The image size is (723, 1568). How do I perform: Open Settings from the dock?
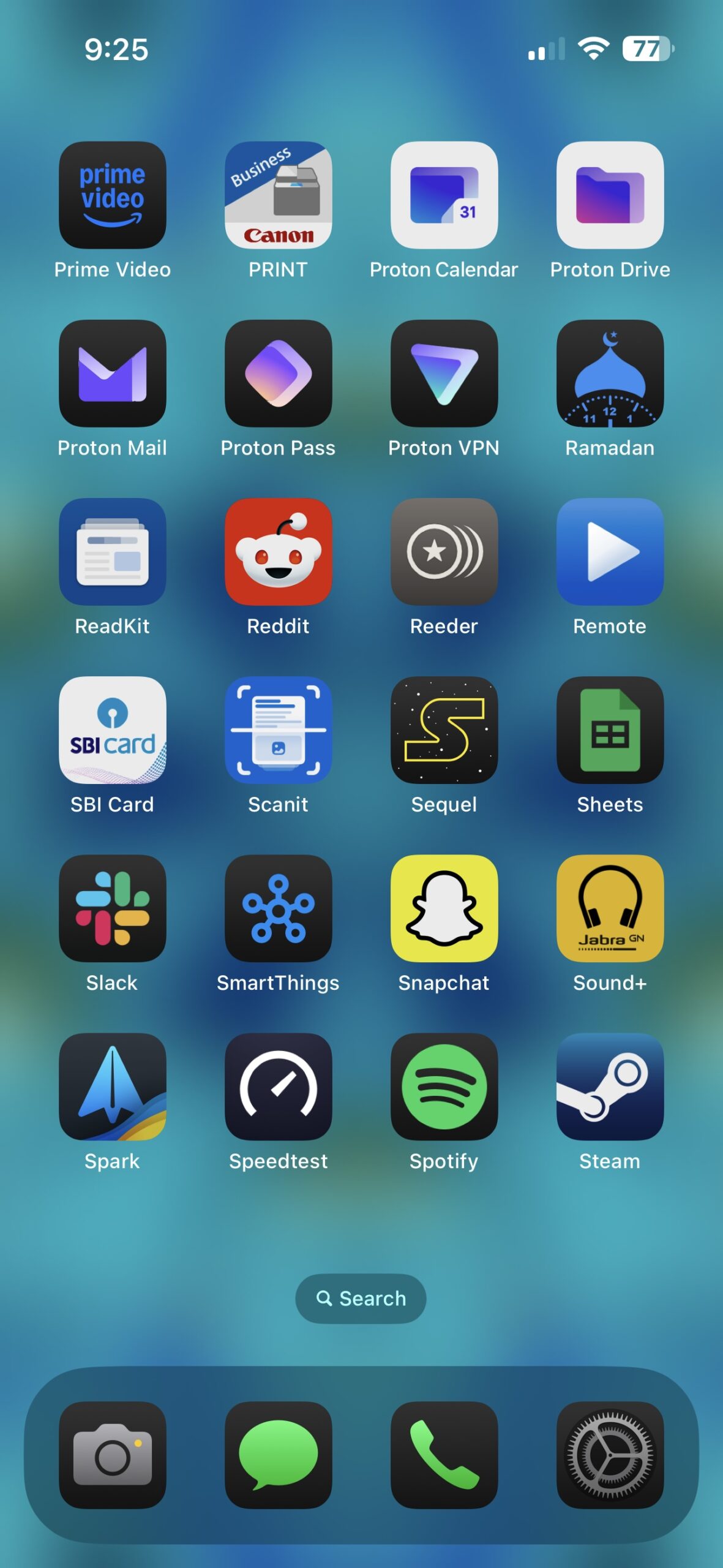click(610, 1455)
